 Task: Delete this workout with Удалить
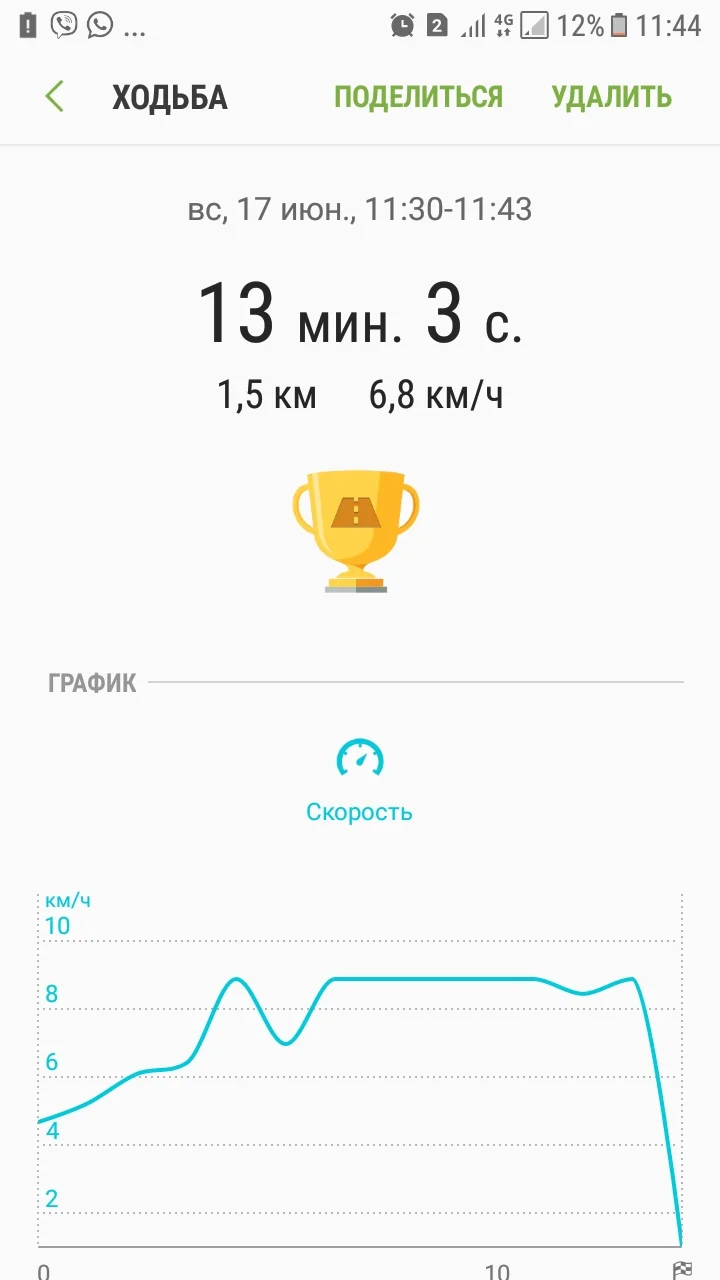(x=611, y=97)
